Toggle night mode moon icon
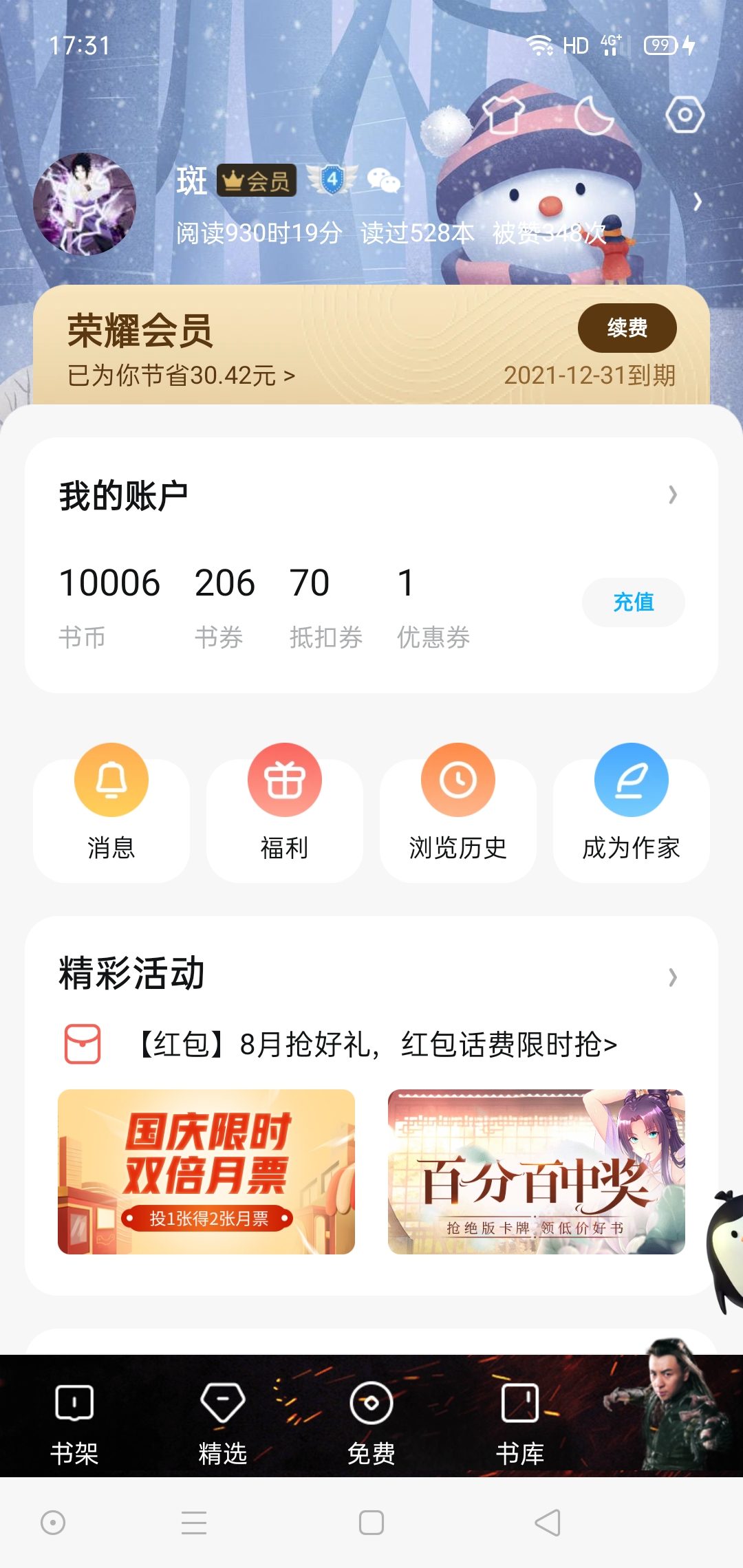The width and height of the screenshot is (743, 1568). pos(594,115)
